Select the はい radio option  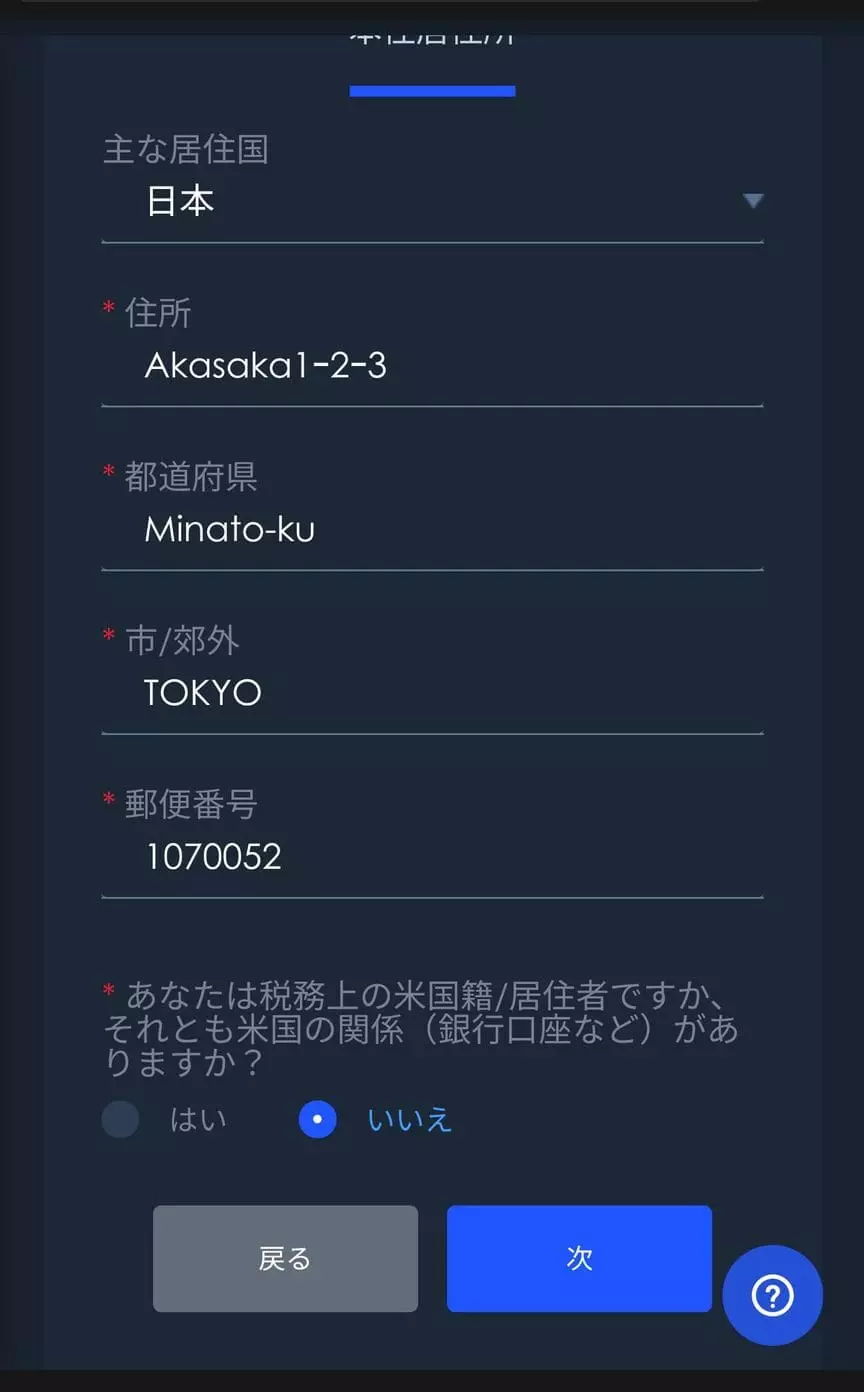121,1120
